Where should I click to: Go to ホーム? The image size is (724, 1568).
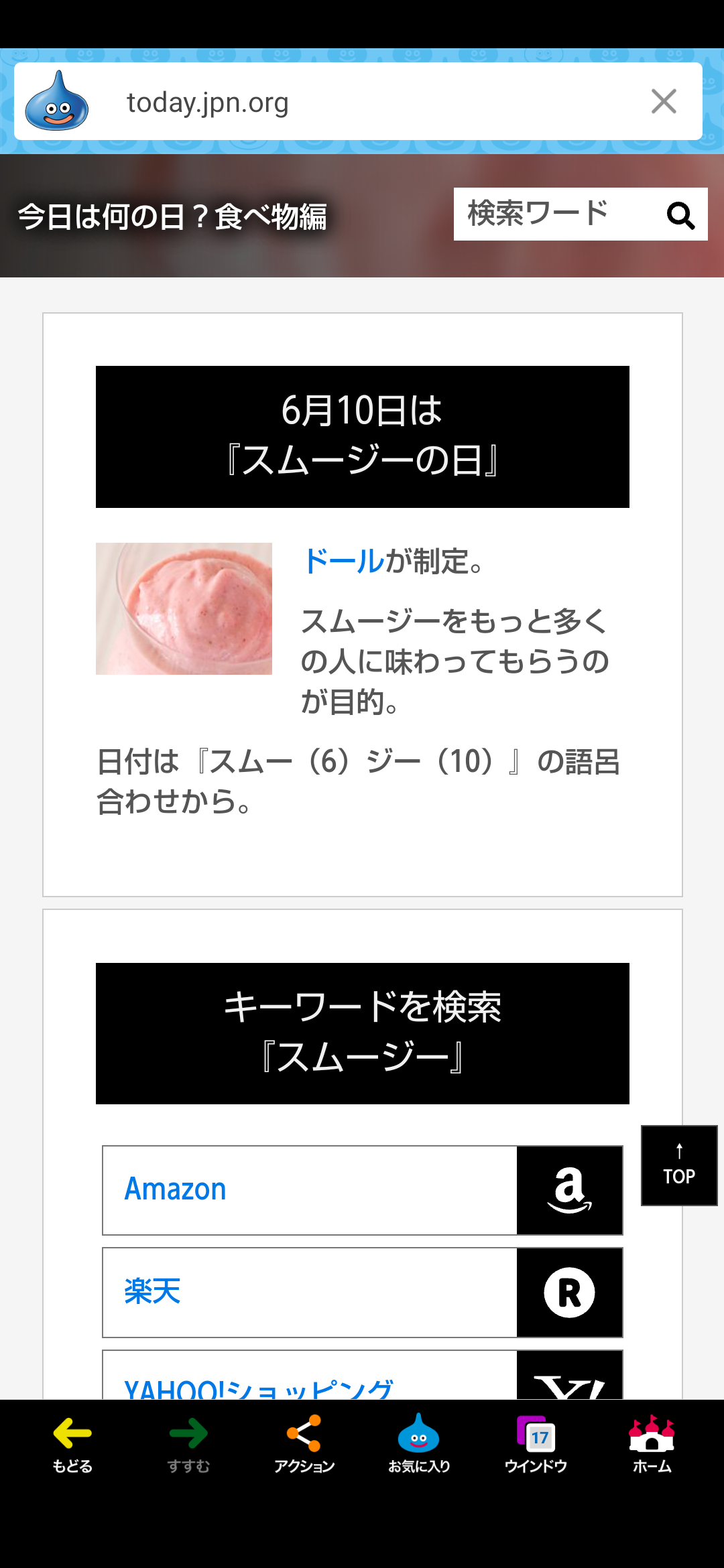652,1444
